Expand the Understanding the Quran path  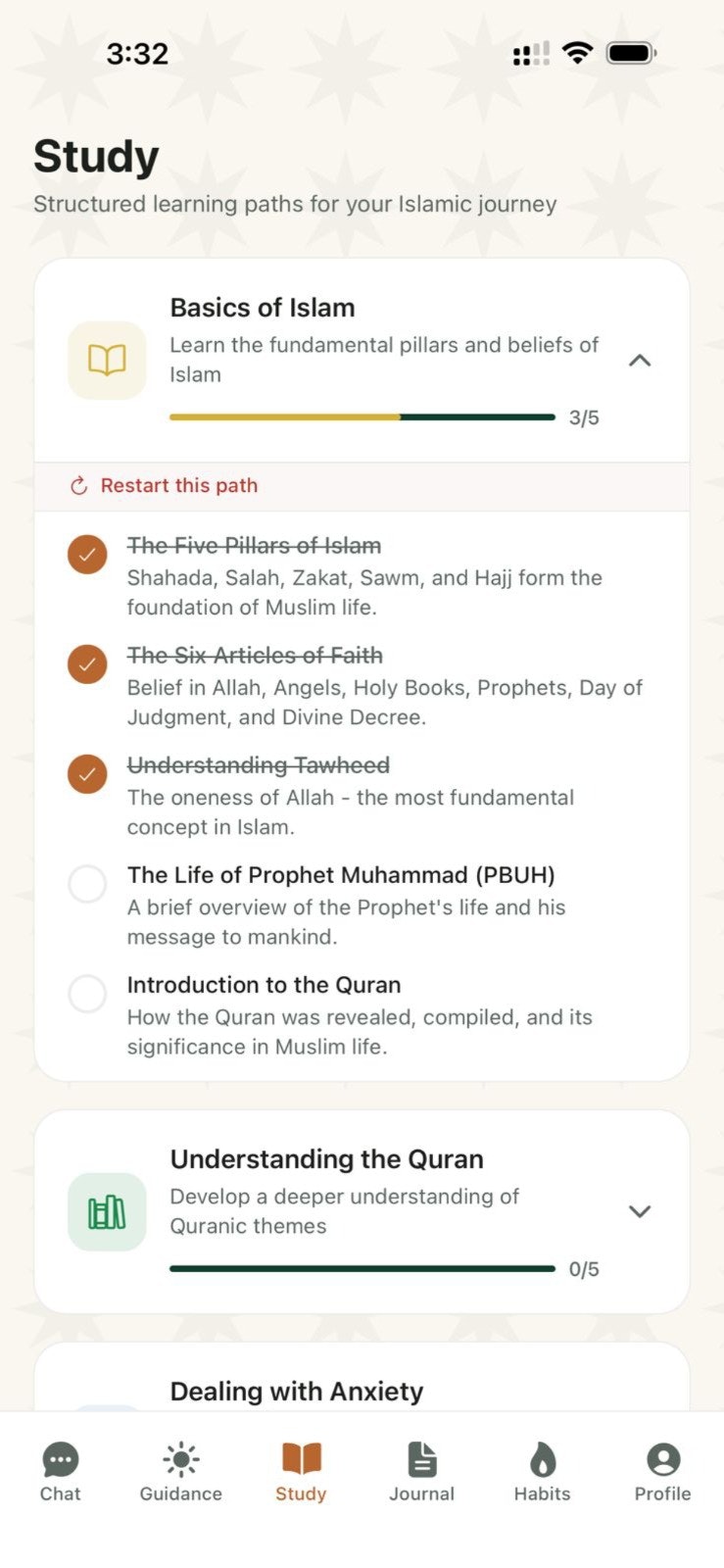(640, 1211)
